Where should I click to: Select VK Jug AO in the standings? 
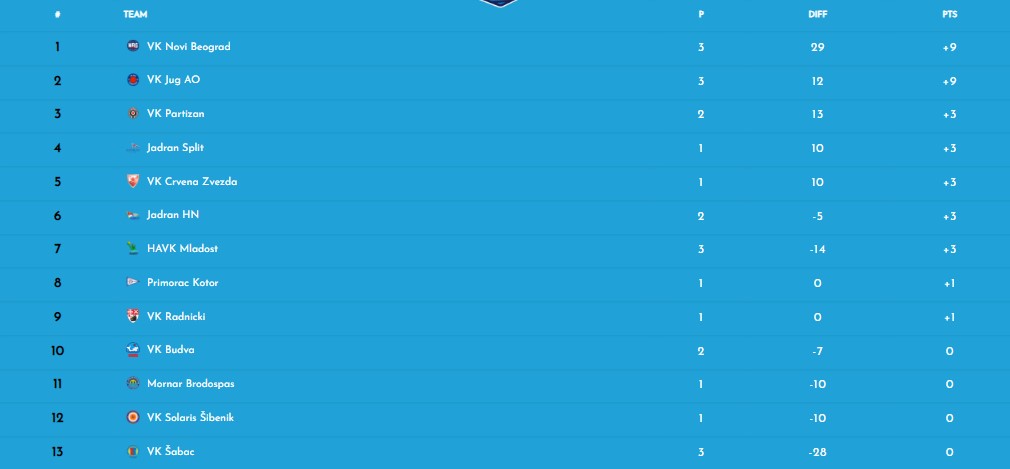click(173, 80)
